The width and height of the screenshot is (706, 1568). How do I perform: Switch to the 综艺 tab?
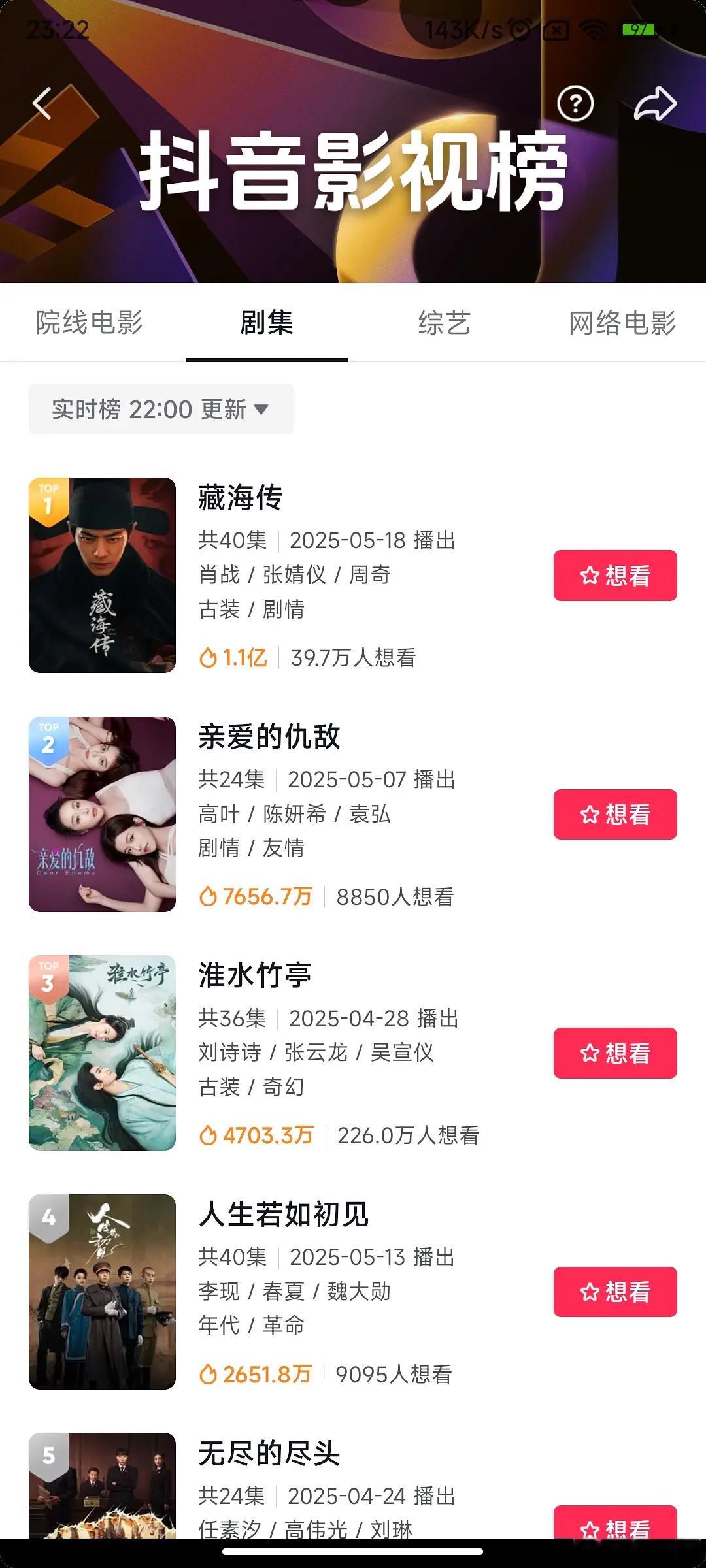[x=445, y=323]
